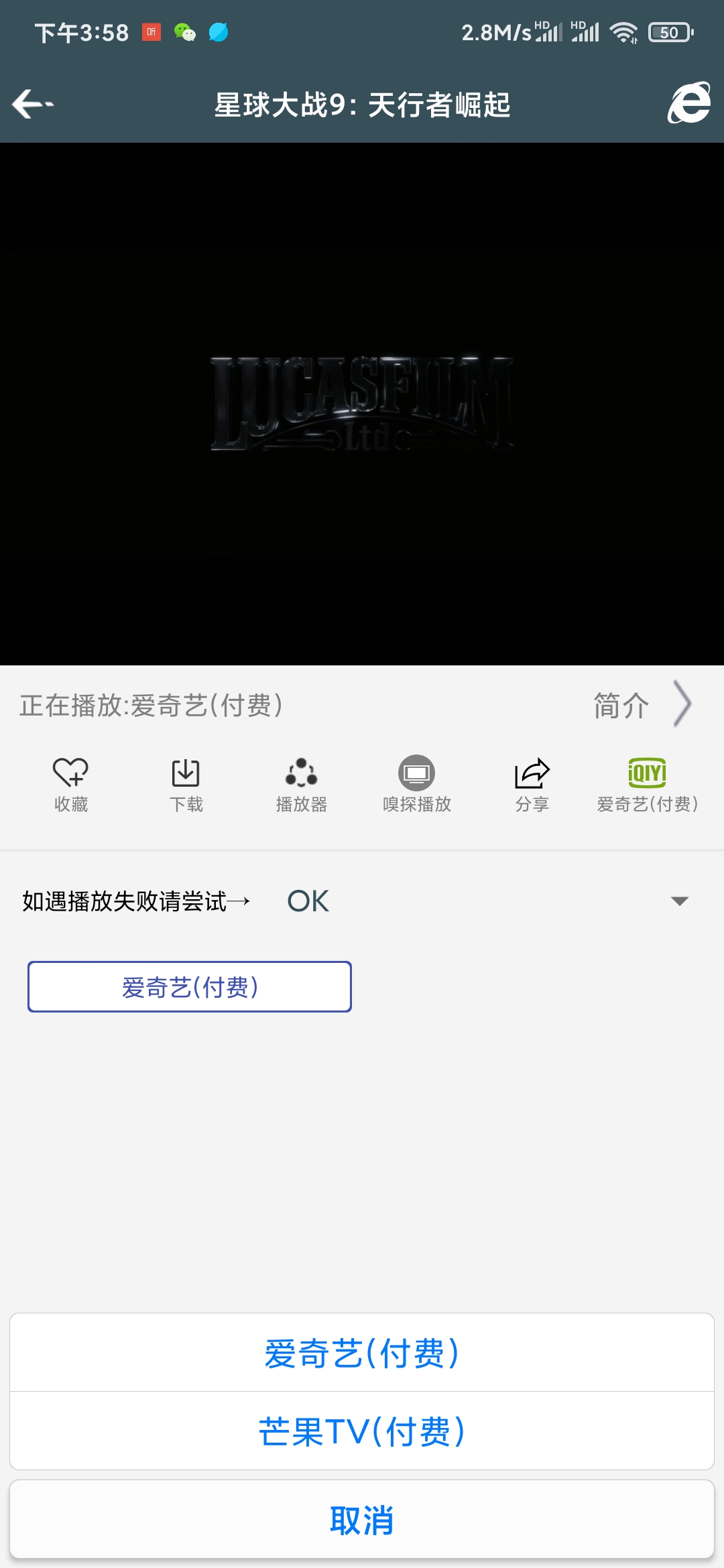Share this movie via 分享
This screenshot has width=724, height=1568.
point(532,783)
